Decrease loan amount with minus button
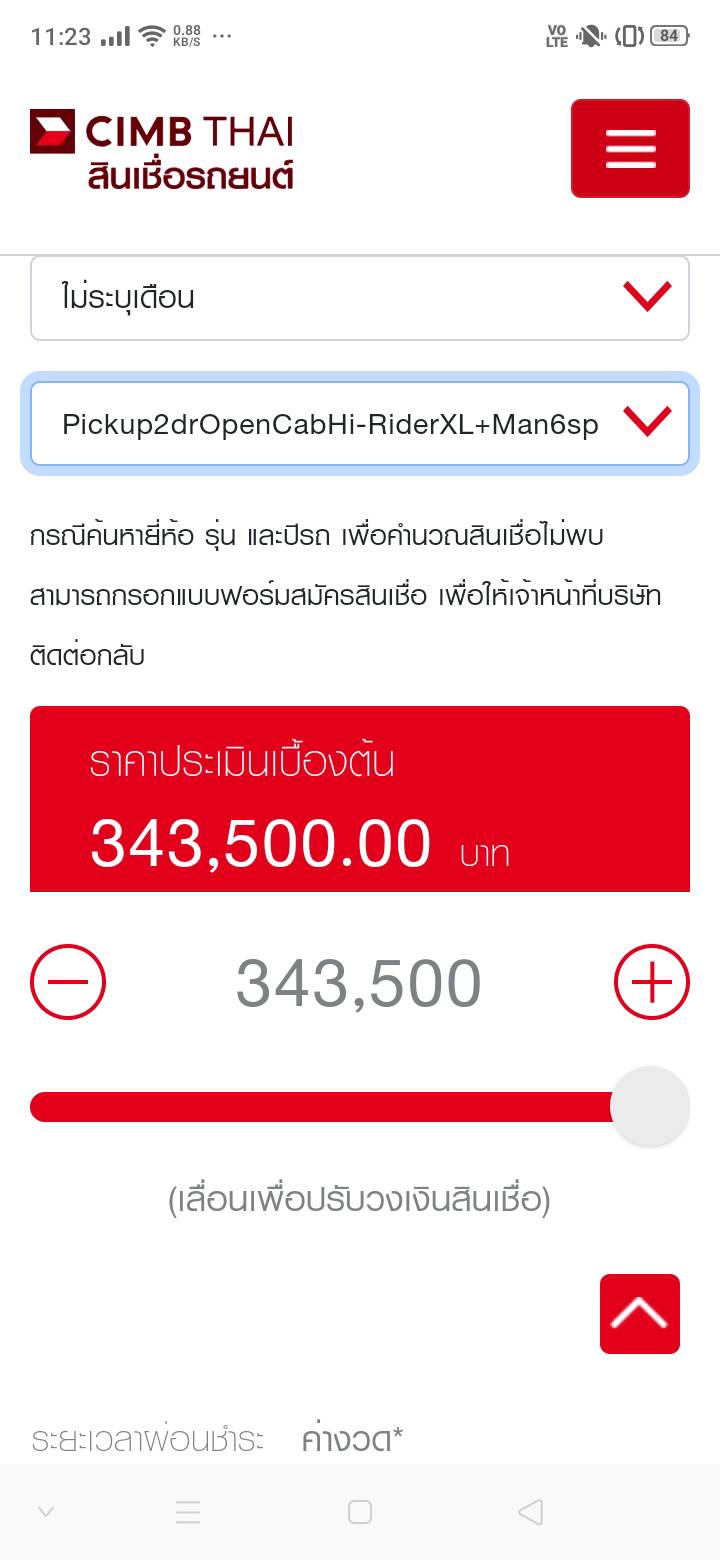 pyautogui.click(x=68, y=983)
